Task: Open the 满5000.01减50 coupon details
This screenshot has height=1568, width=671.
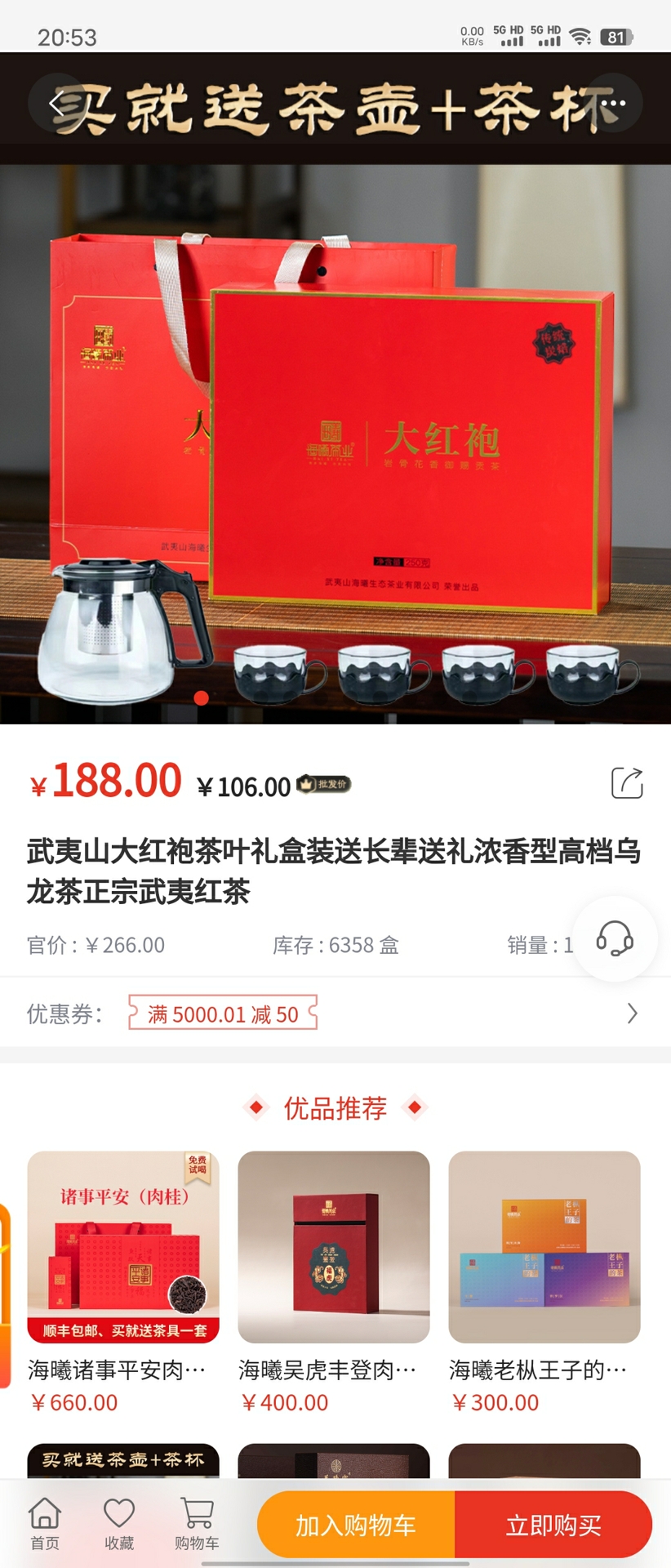Action: pos(221,1013)
